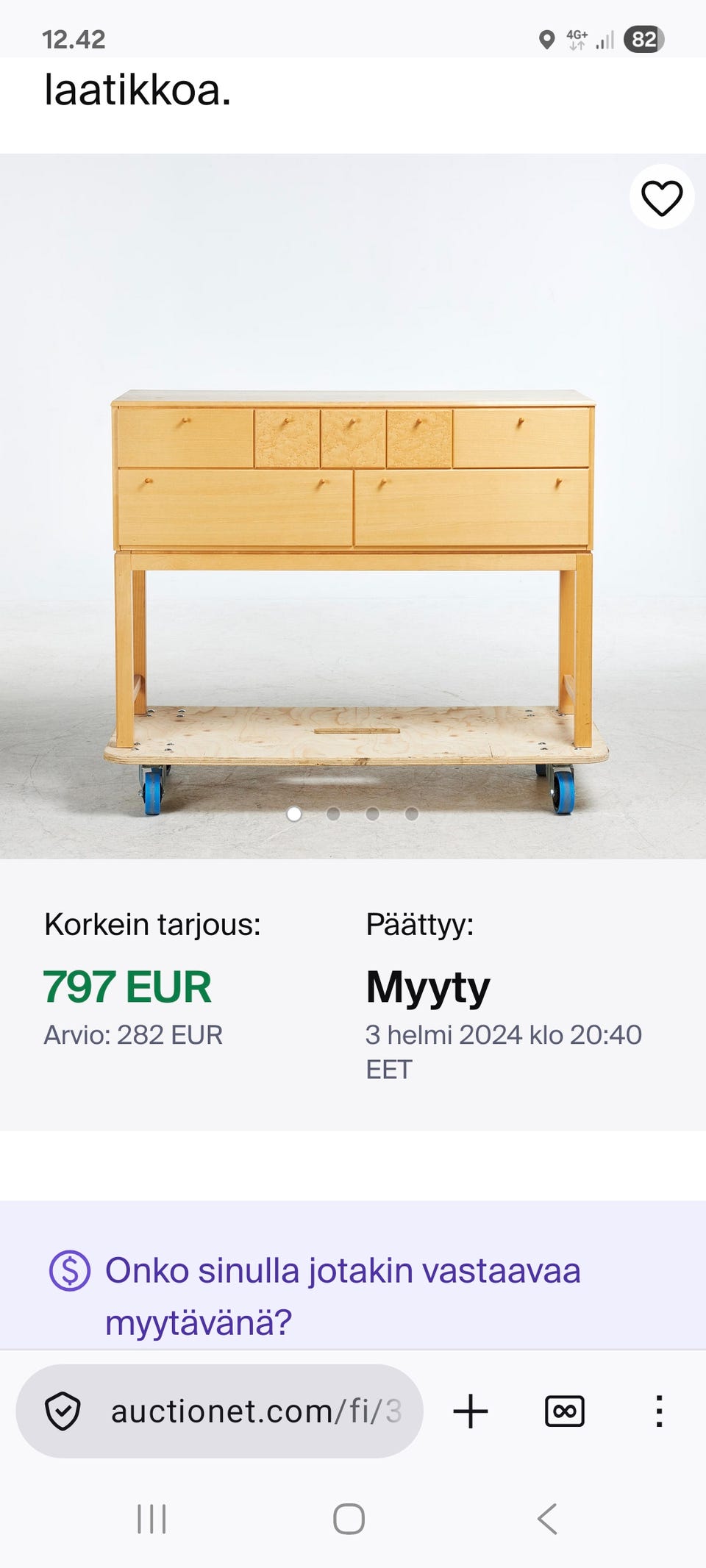Screen dimensions: 706x1568
Task: Open the tab switcher
Action: tap(564, 1411)
